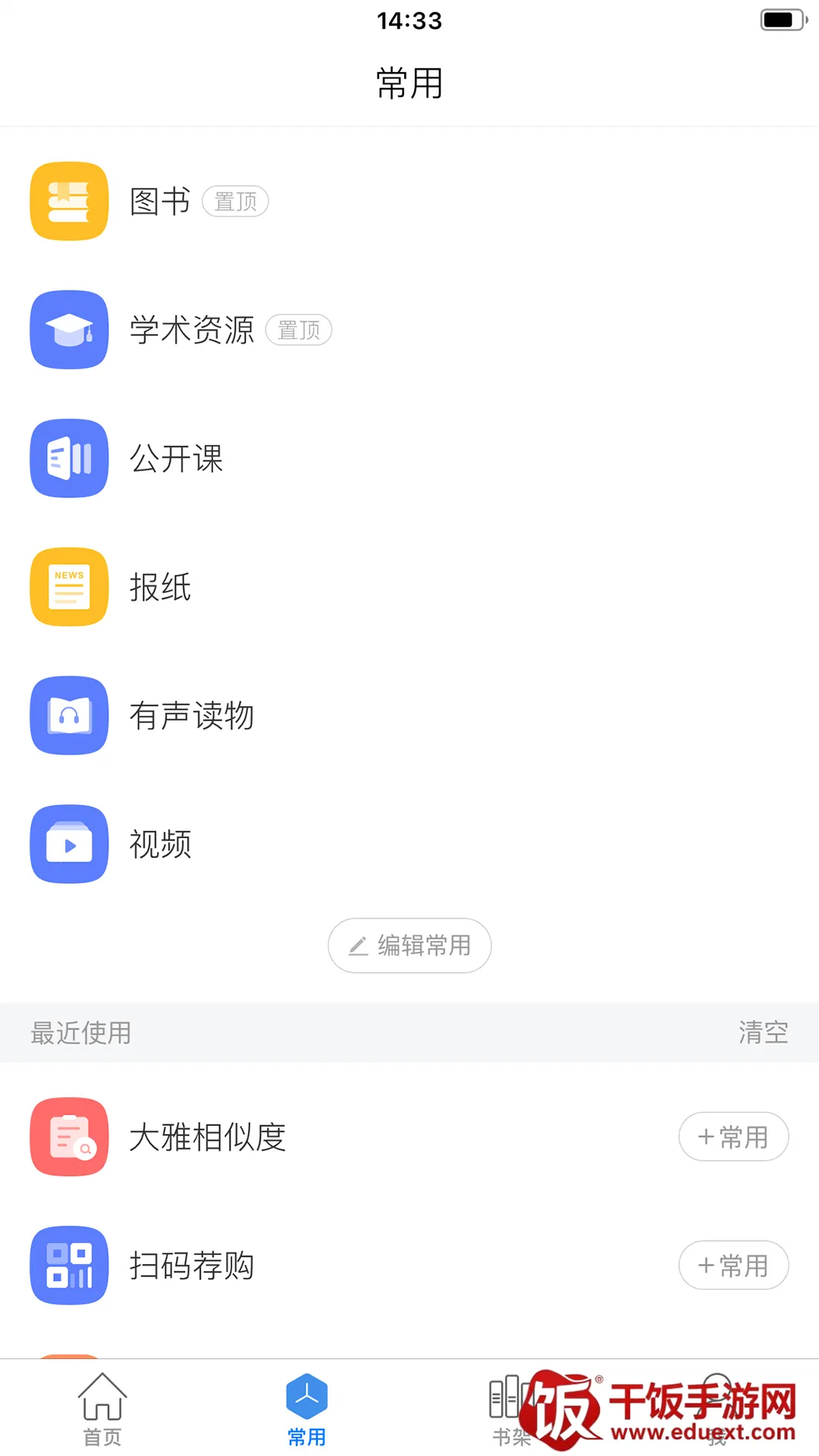Clear recent items with 清空
819x1456 pixels.
[x=763, y=1033]
